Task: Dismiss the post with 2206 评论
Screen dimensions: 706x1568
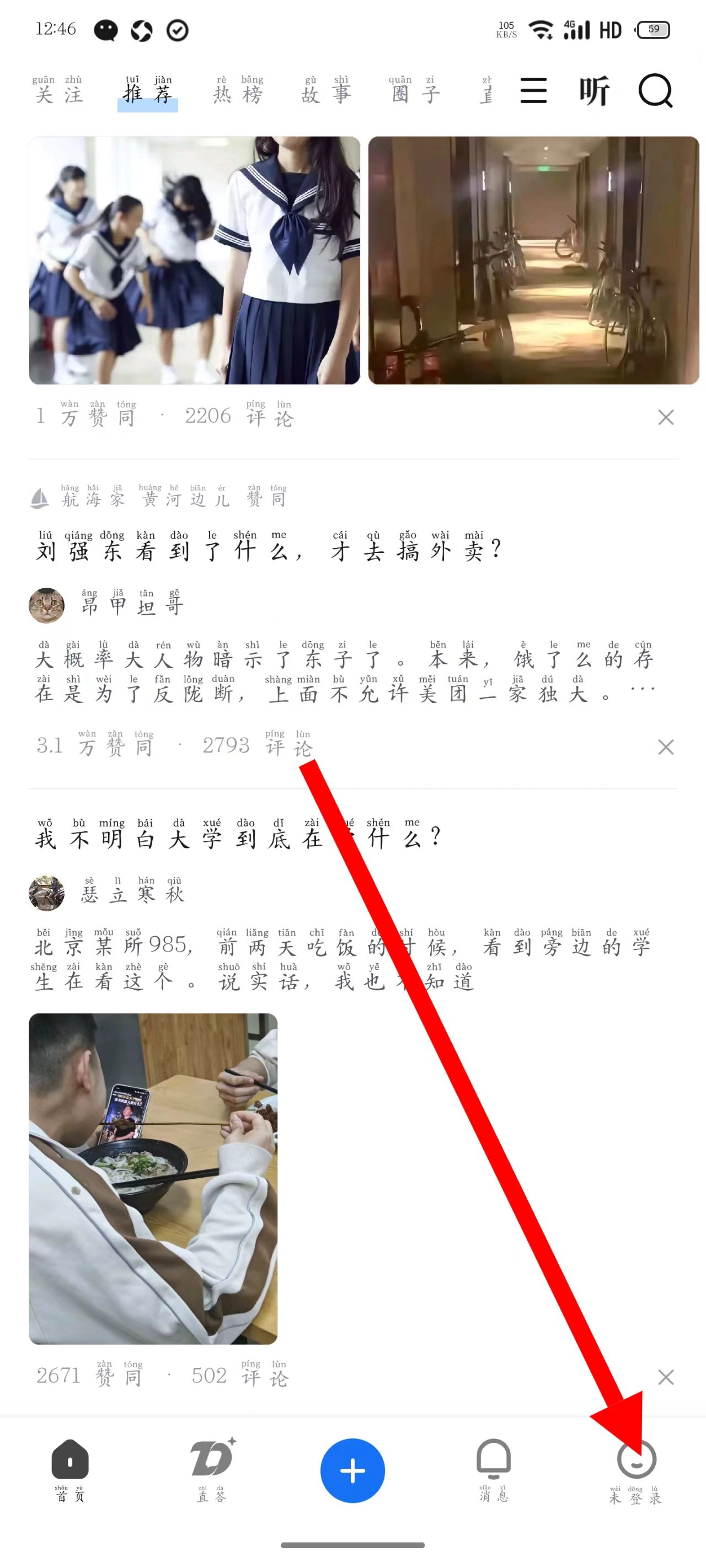Action: pyautogui.click(x=666, y=417)
